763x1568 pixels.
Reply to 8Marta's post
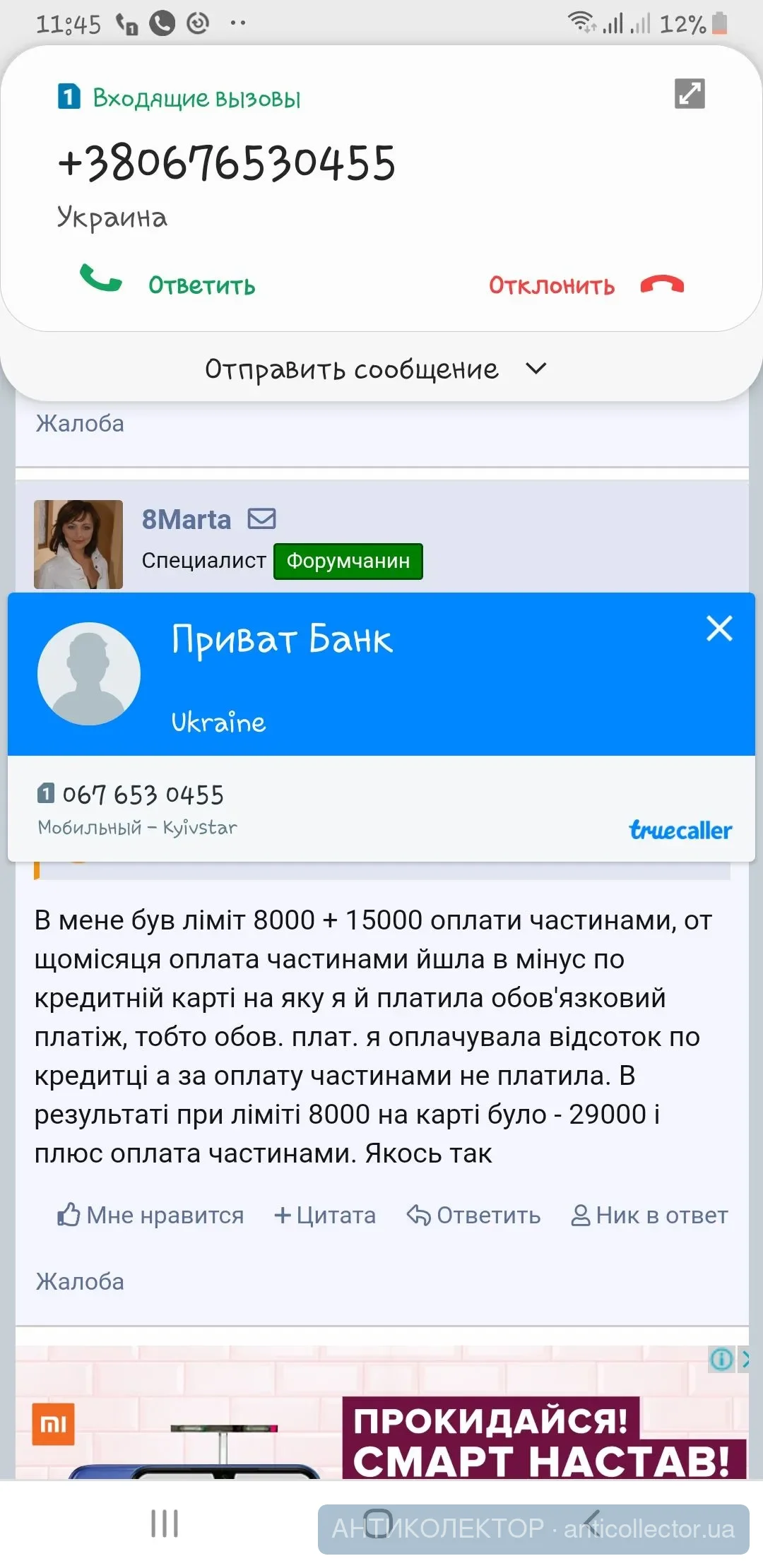473,1215
